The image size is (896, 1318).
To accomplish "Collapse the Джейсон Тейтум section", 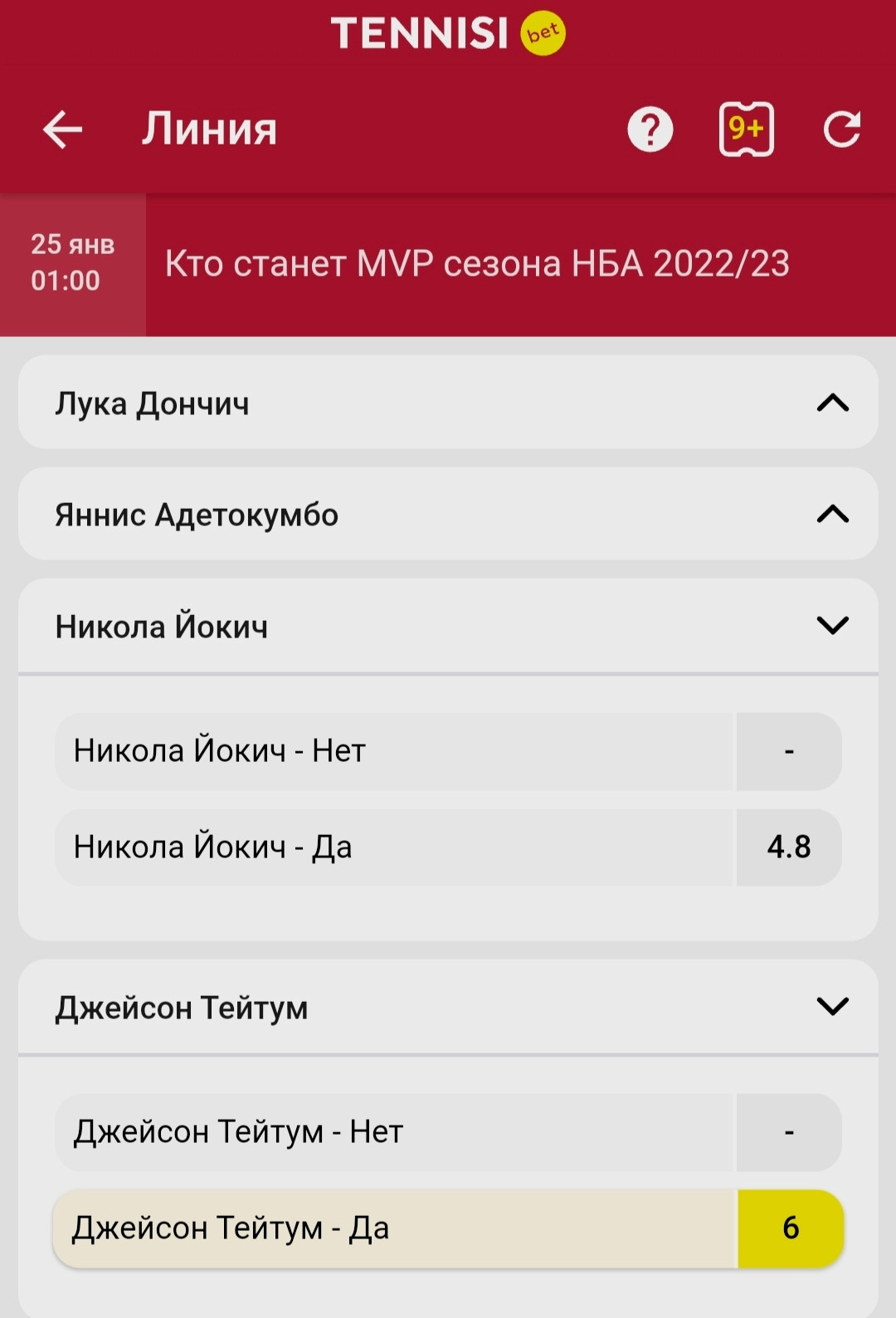I will tap(832, 1007).
